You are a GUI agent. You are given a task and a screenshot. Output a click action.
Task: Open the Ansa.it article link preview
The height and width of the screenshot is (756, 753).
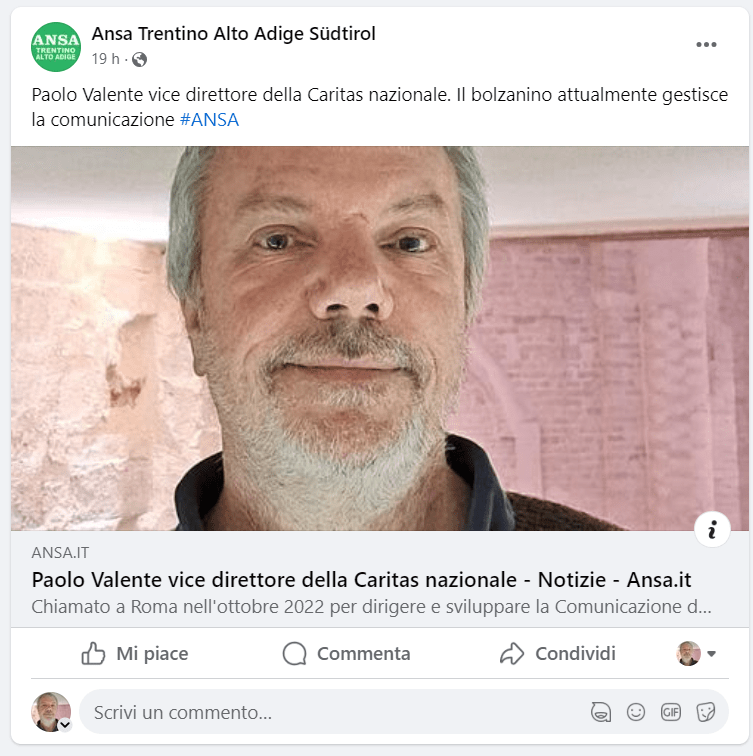(x=361, y=581)
